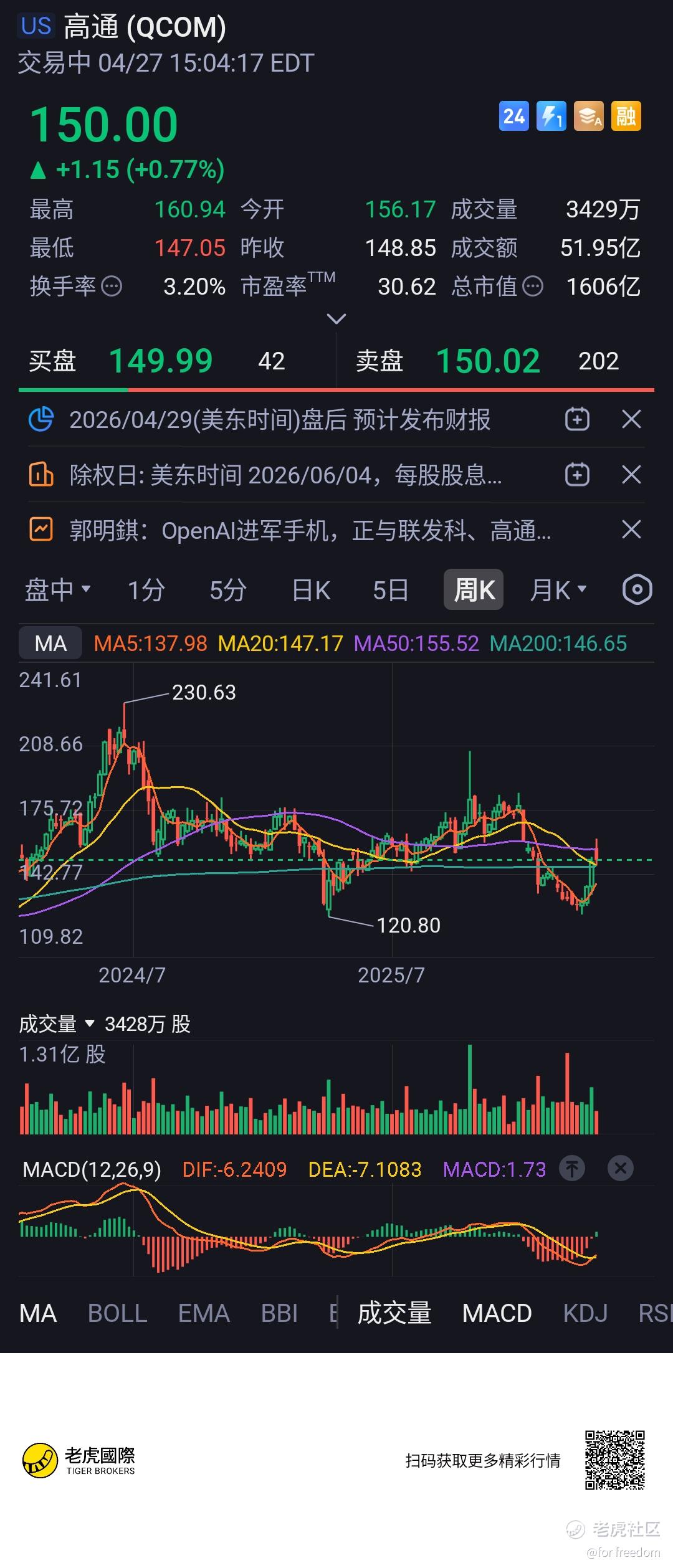Open the 郭明錤 OpenAI news item
The height and width of the screenshot is (1568, 673).
pyautogui.click(x=310, y=531)
